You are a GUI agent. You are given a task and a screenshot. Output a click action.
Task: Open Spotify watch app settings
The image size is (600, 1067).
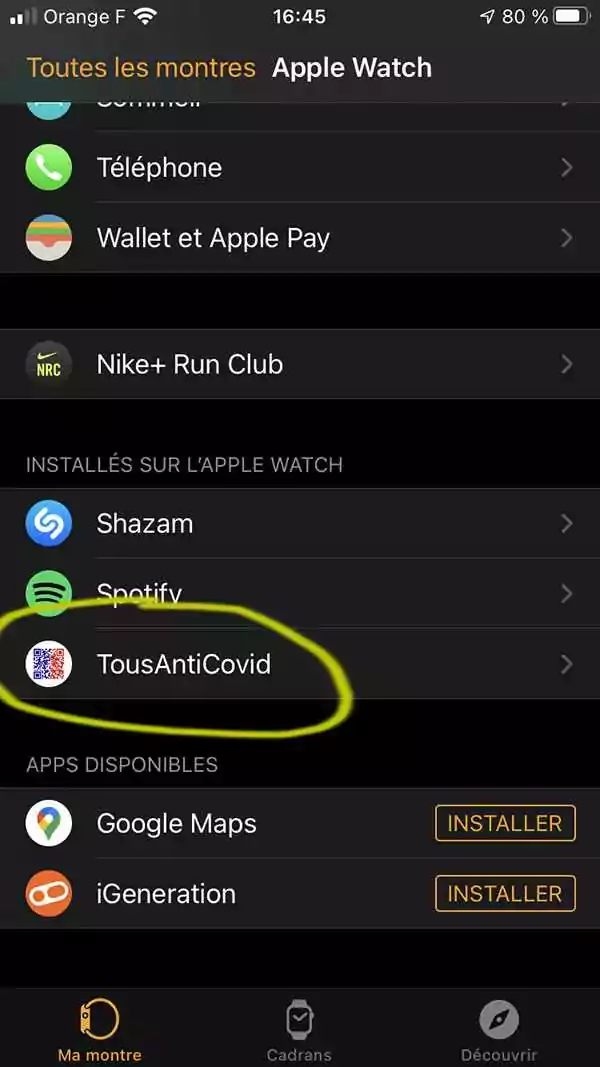tap(300, 593)
